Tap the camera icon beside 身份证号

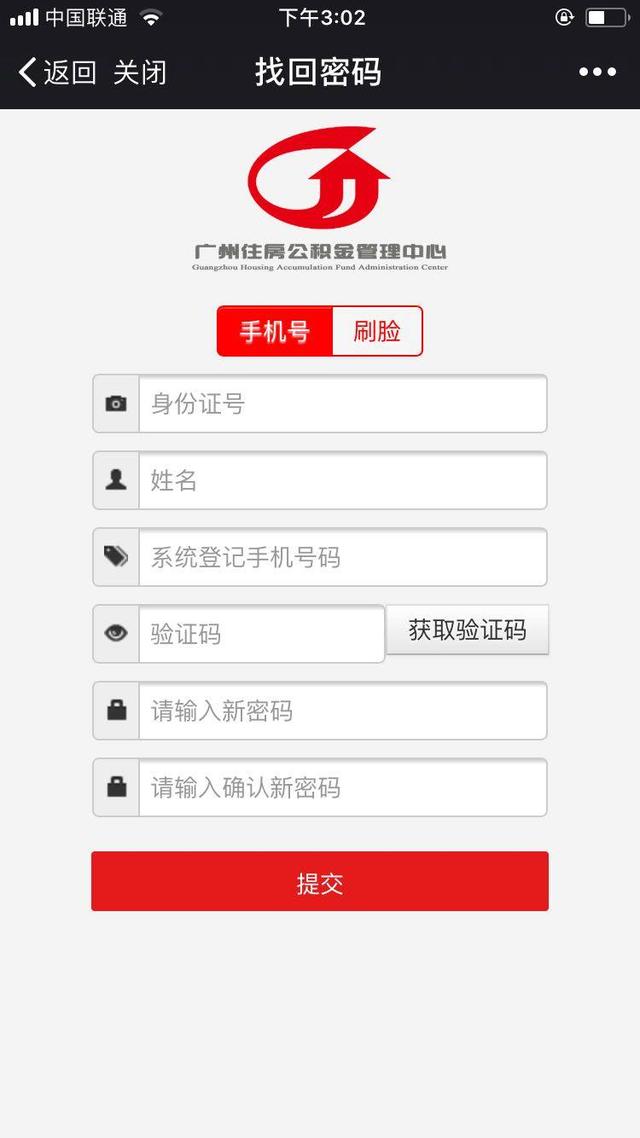[x=116, y=404]
